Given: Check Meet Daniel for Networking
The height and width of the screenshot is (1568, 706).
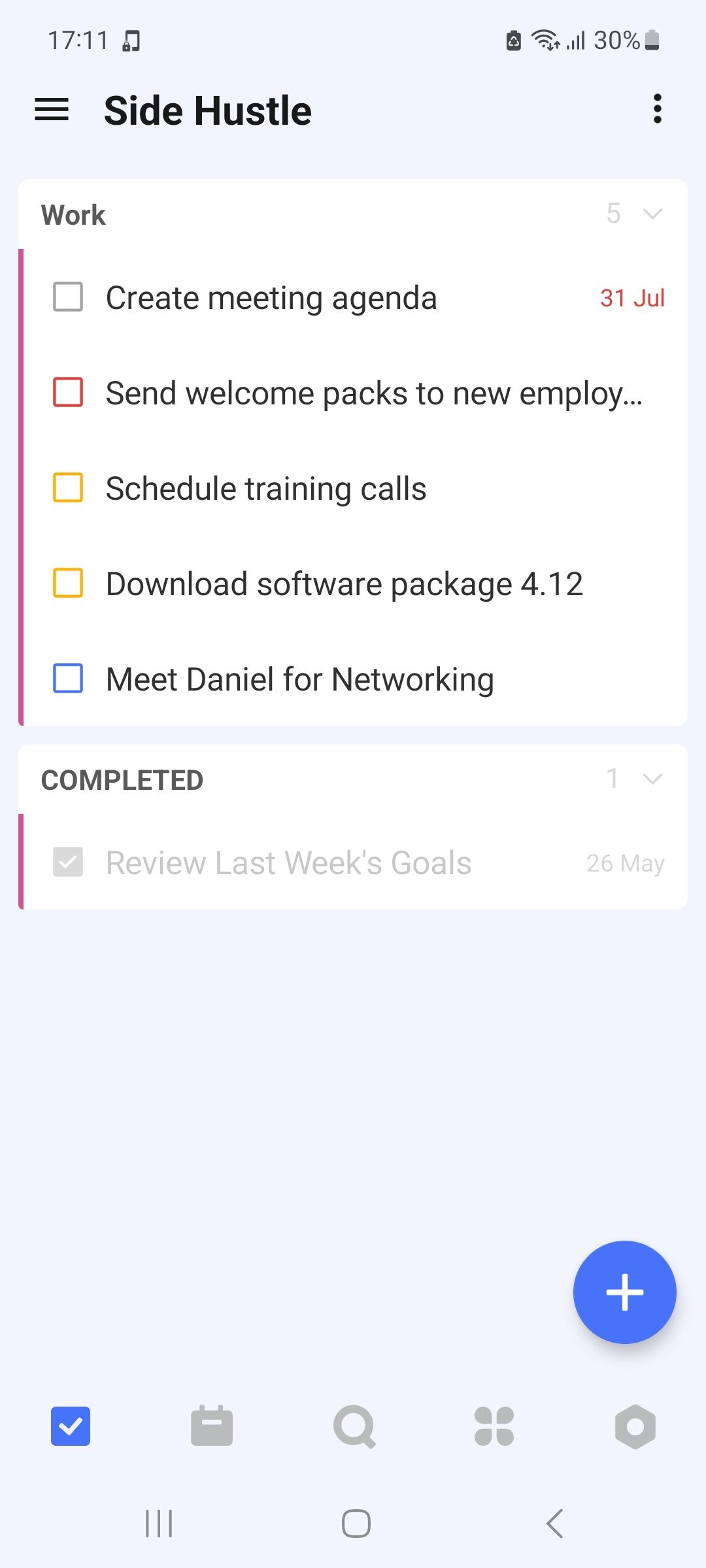Looking at the screenshot, I should (x=68, y=679).
